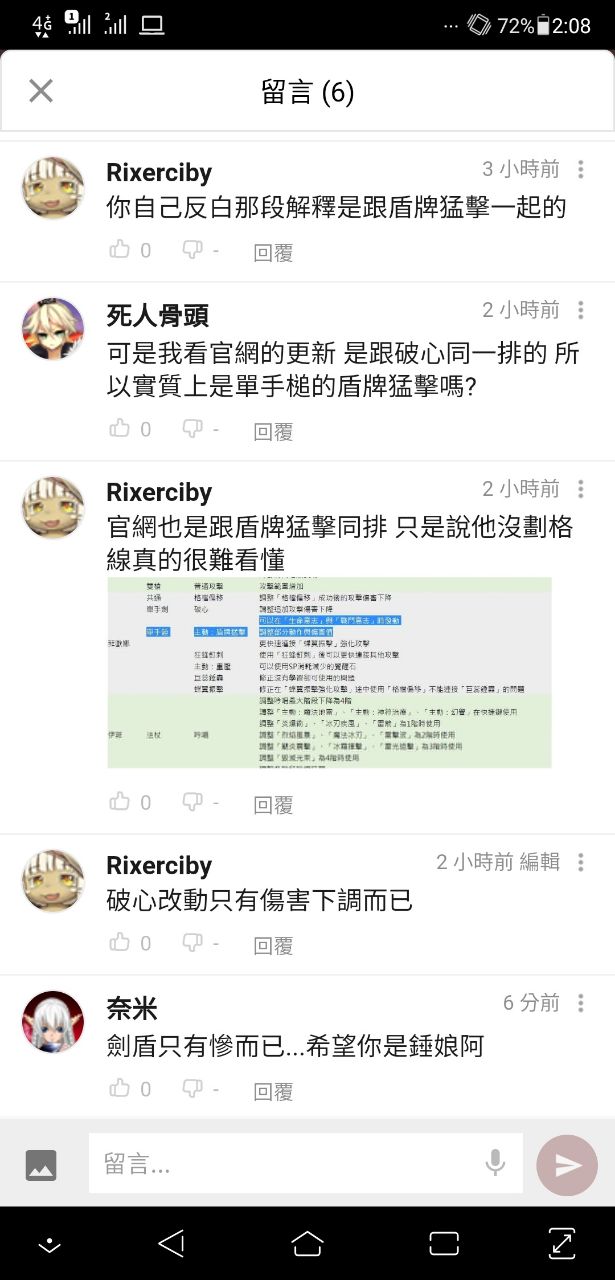Like the comment 你自己反白那段解釋是跟盾牌猛擊一起的
Image resolution: width=615 pixels, height=1280 pixels.
(120, 250)
